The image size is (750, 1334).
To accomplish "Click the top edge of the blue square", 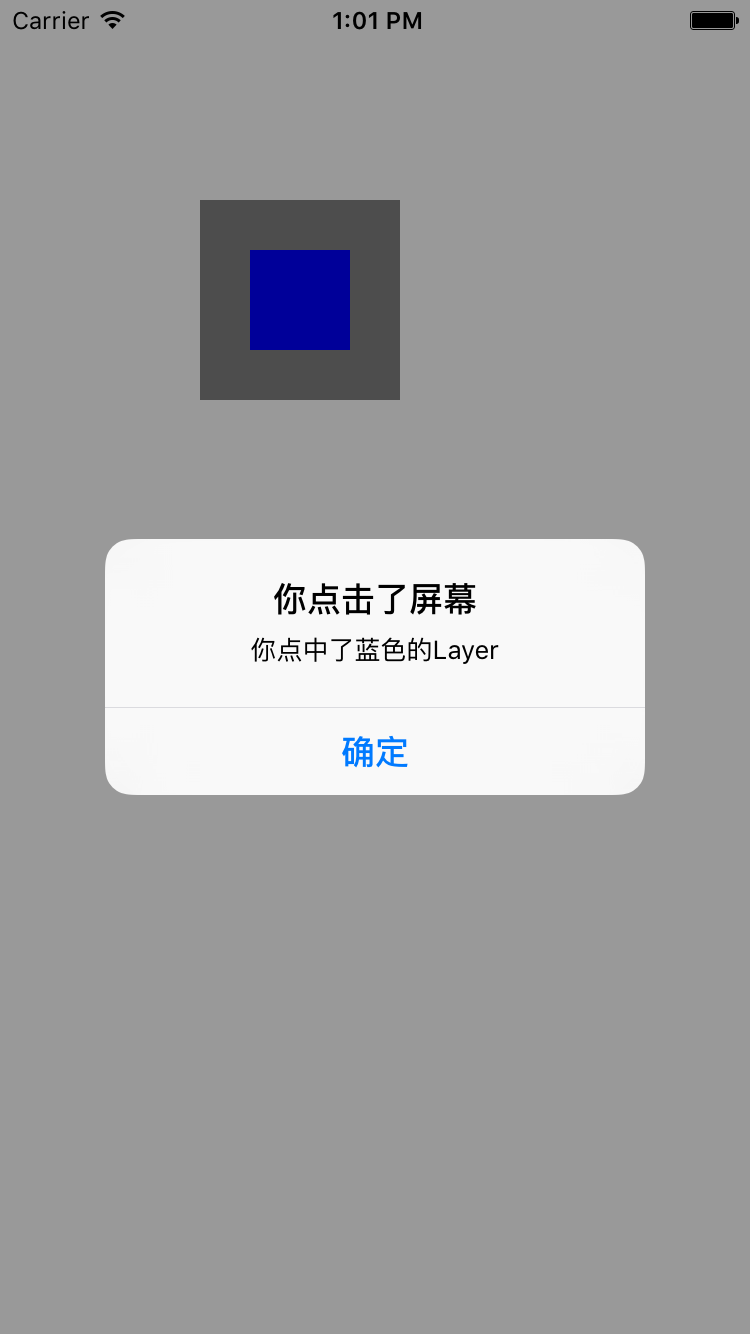I will coord(300,252).
